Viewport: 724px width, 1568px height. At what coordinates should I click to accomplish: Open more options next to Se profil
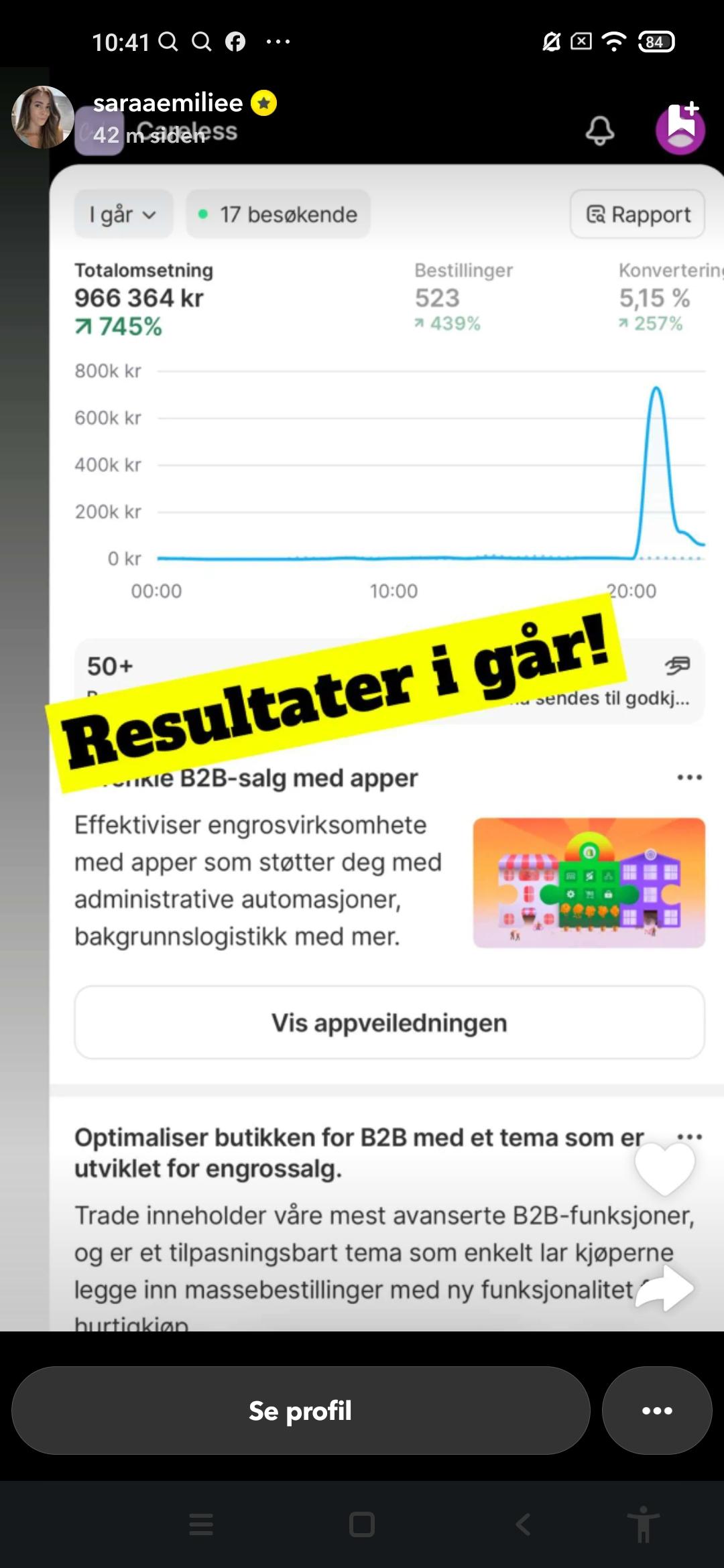point(656,1411)
